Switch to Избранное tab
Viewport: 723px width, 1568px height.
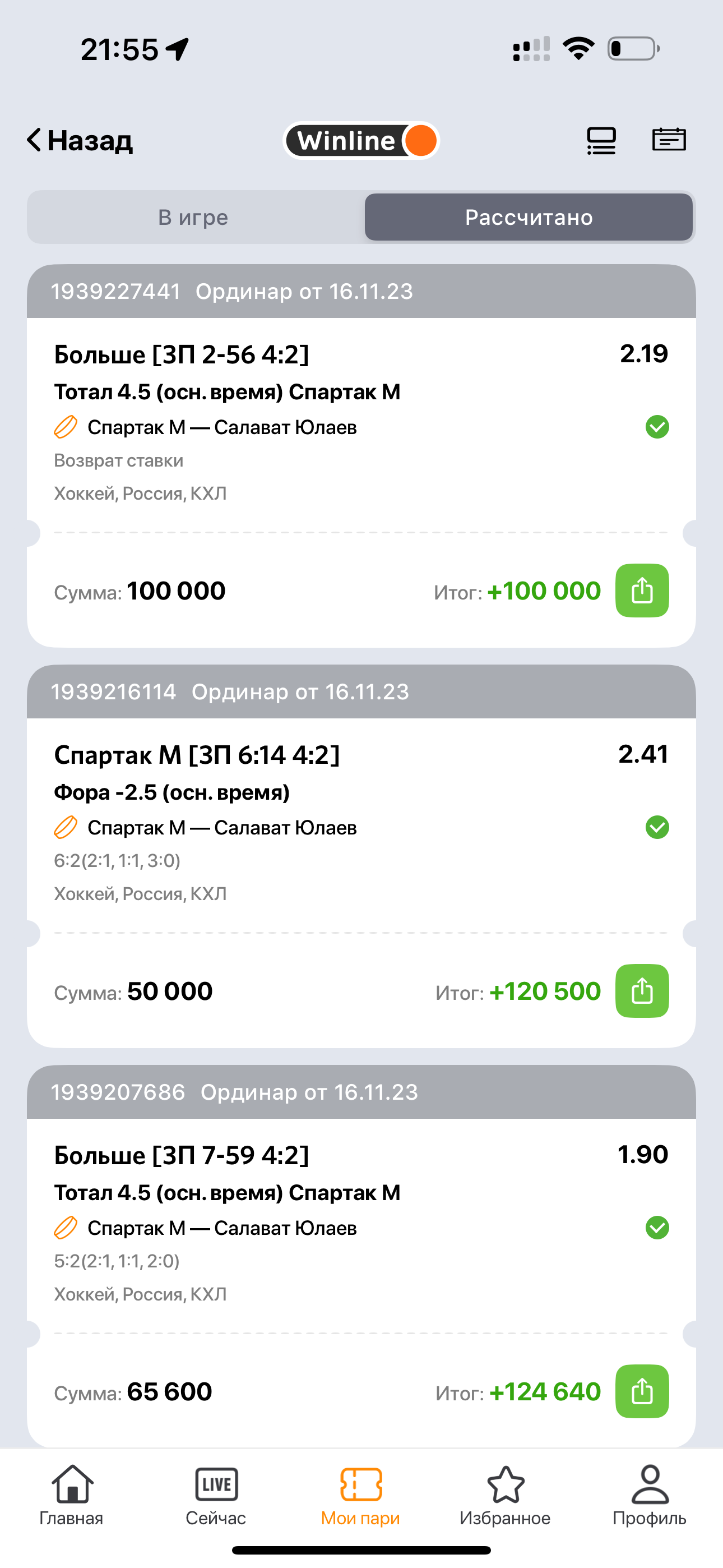[x=505, y=1495]
